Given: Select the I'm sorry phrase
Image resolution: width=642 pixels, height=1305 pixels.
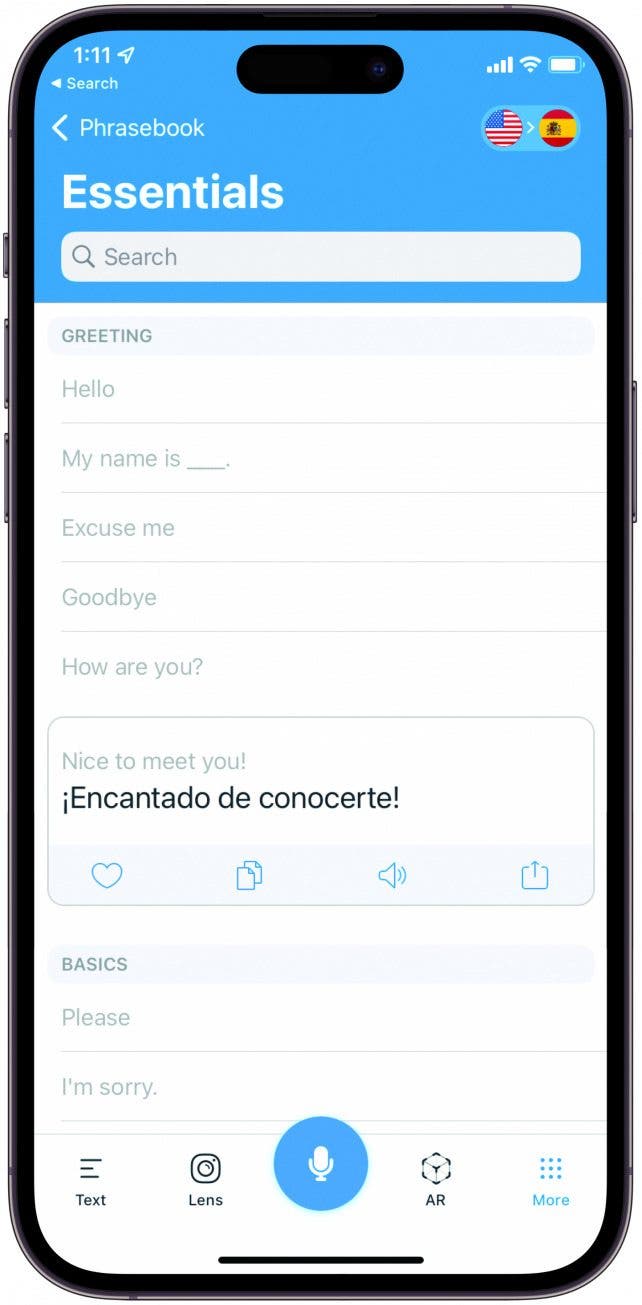Looking at the screenshot, I should [x=333, y=1087].
